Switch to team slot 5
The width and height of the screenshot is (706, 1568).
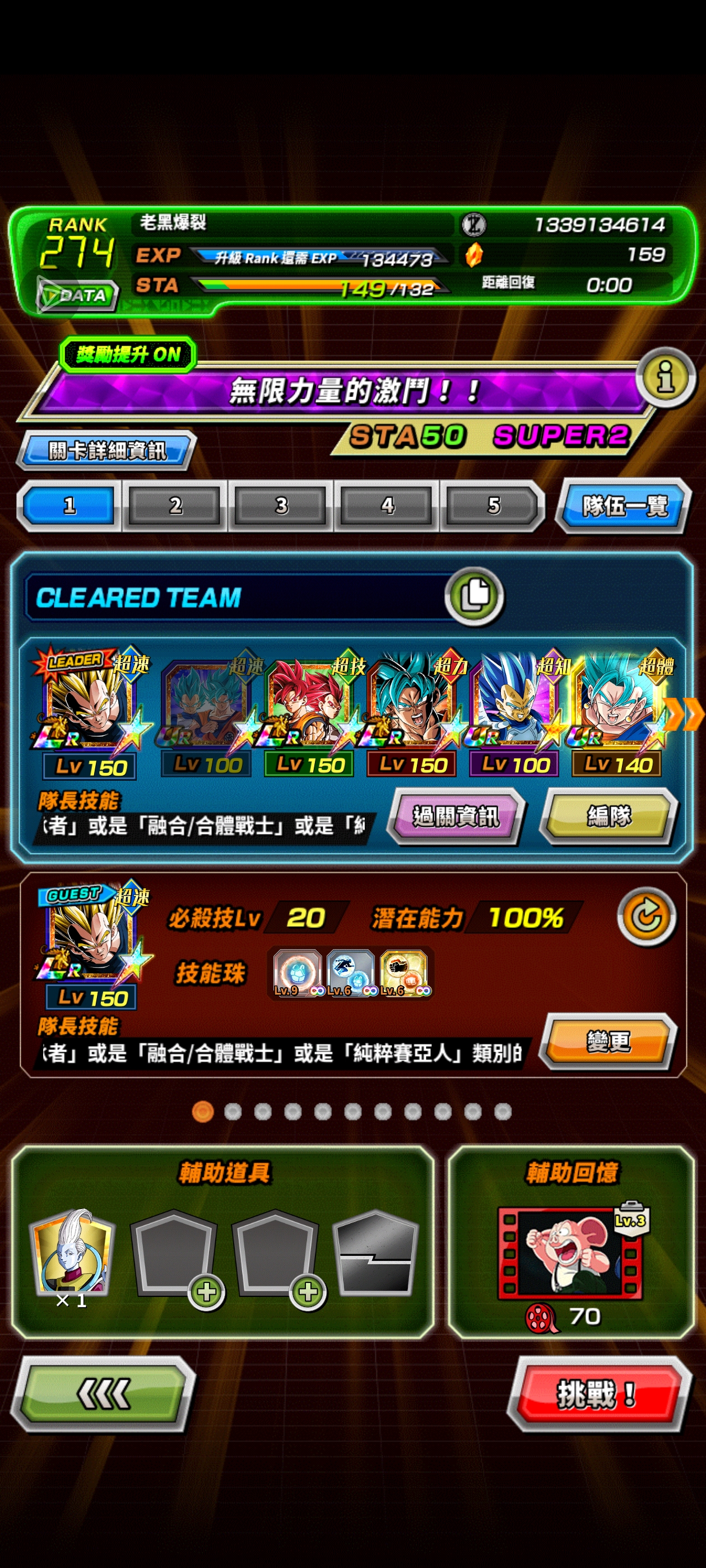tap(494, 505)
